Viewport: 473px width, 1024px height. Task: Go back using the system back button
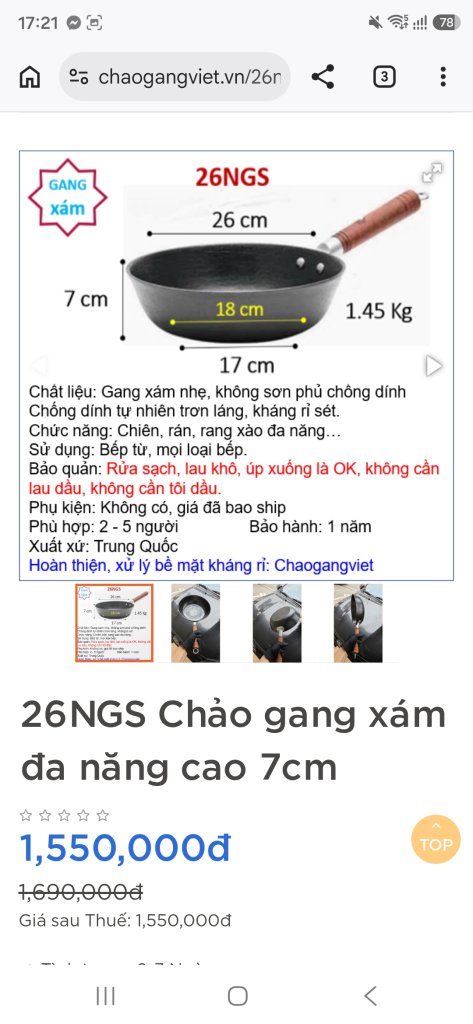pos(370,996)
